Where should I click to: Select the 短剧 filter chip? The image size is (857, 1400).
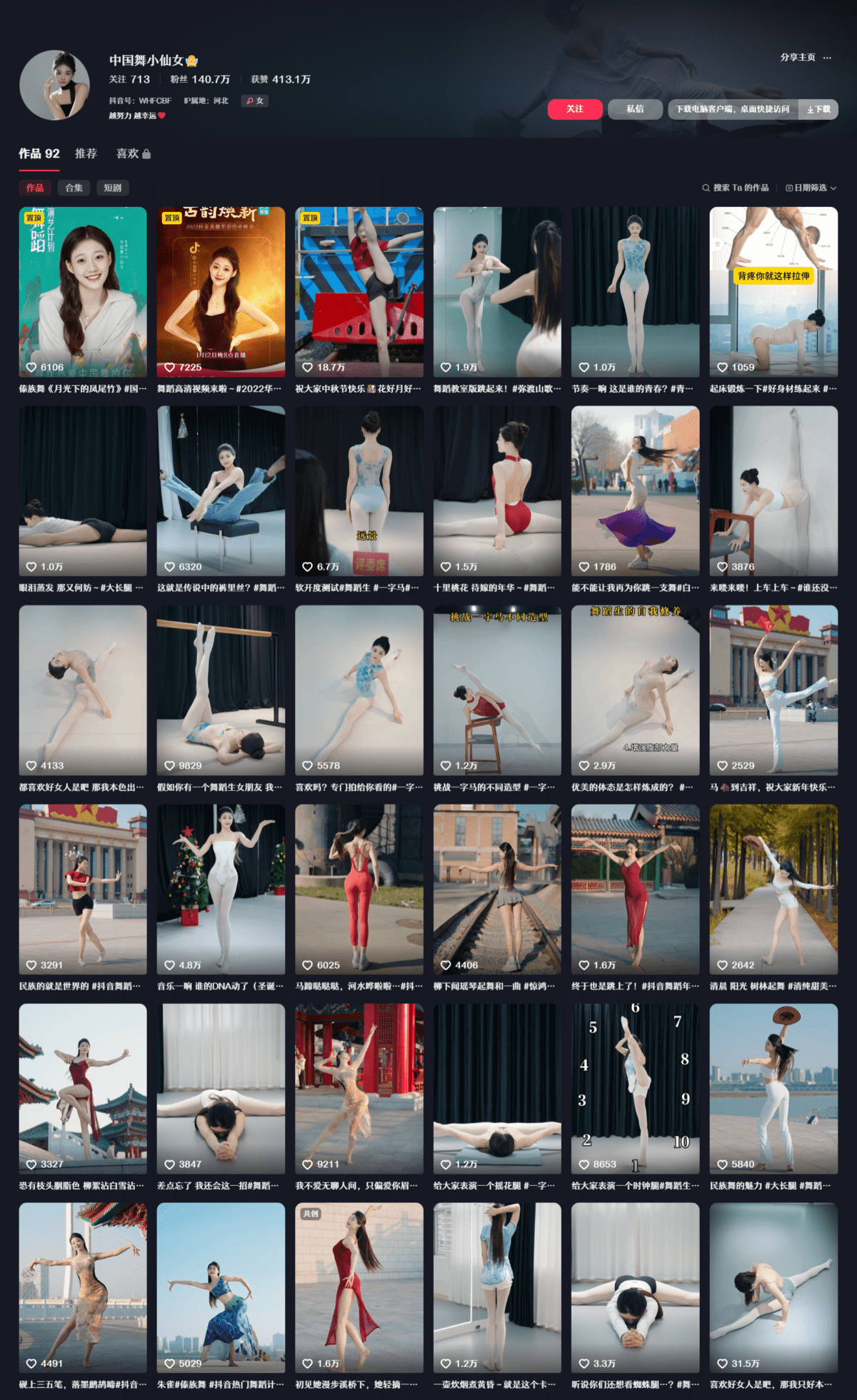(112, 188)
